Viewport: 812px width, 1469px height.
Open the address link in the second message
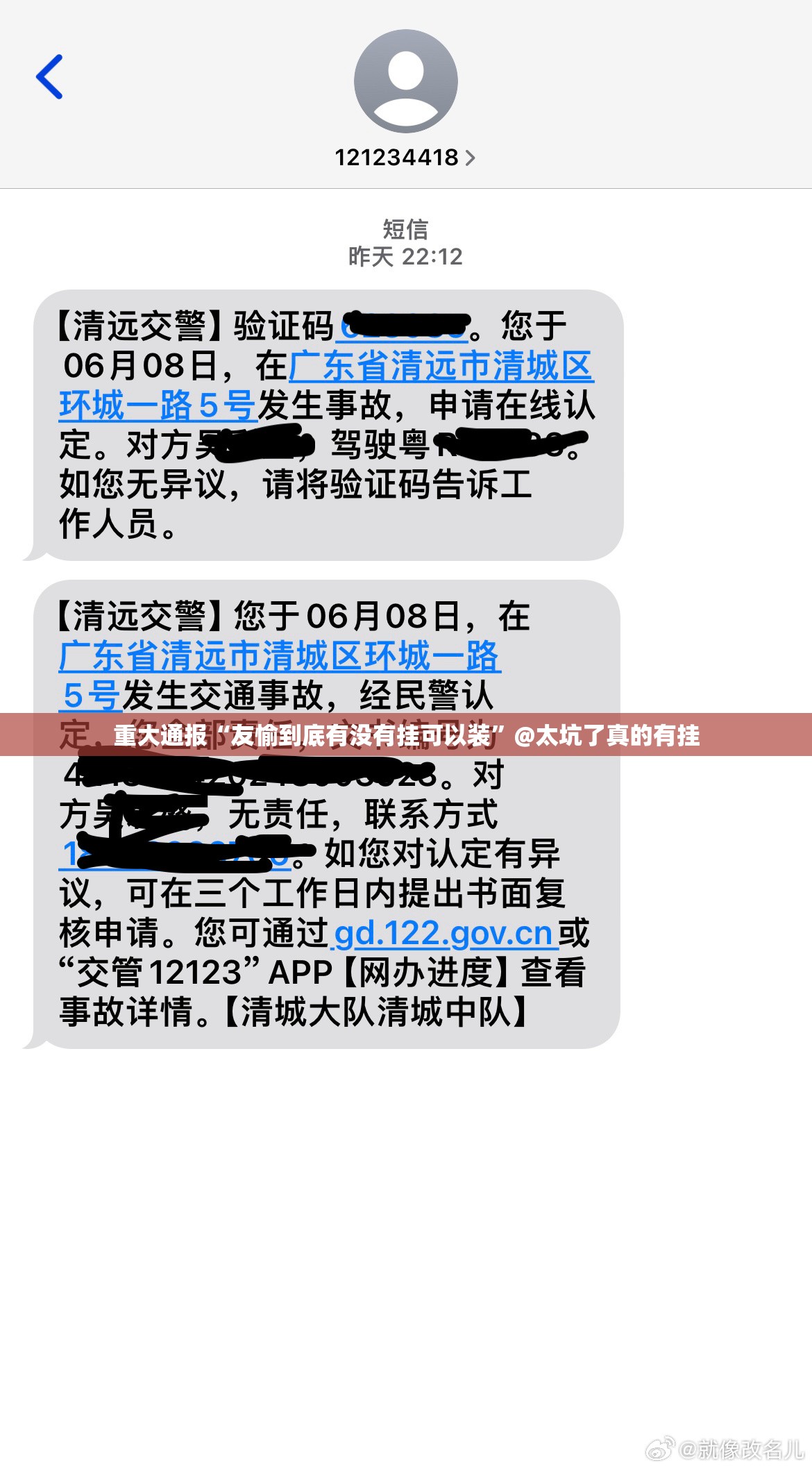pos(279,657)
